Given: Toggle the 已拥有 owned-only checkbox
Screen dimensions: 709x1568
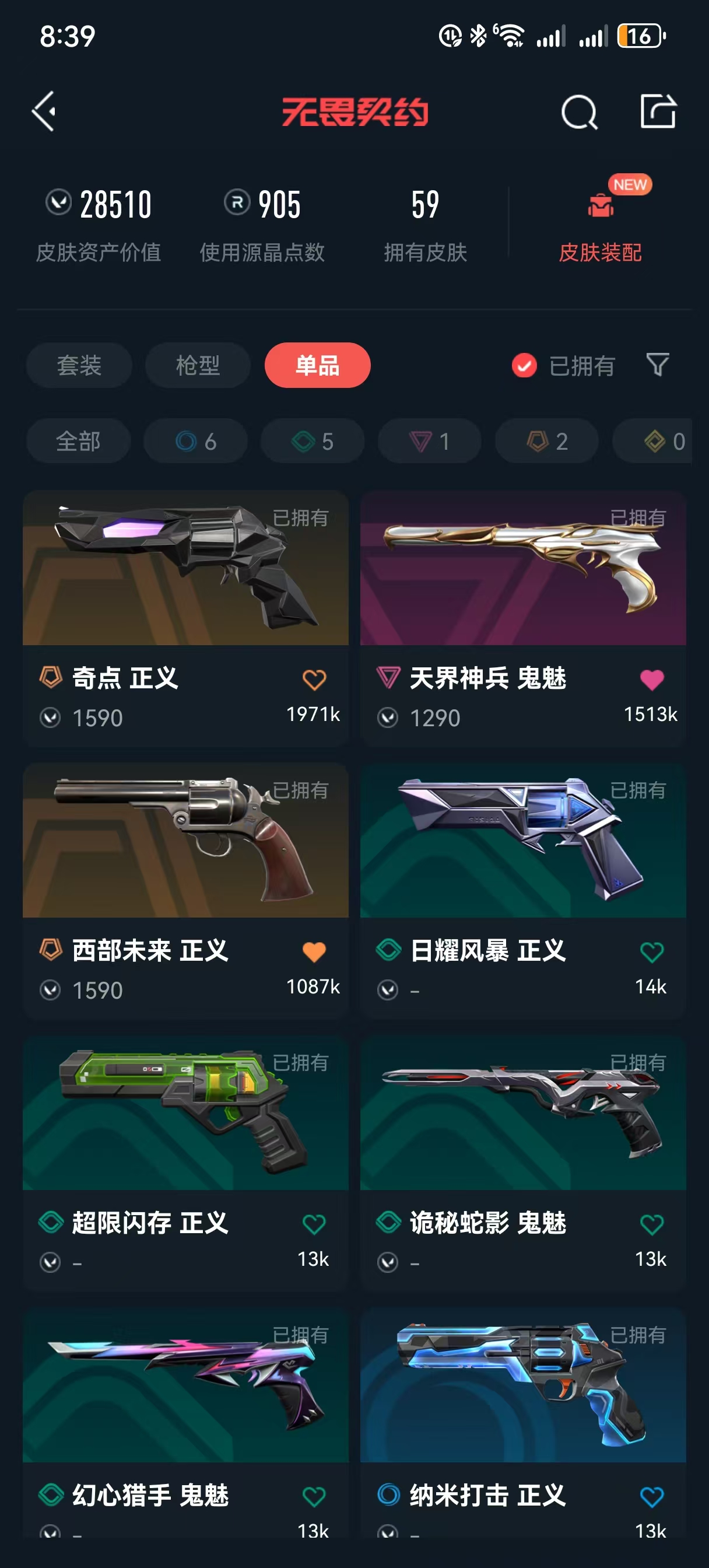Looking at the screenshot, I should [x=524, y=365].
